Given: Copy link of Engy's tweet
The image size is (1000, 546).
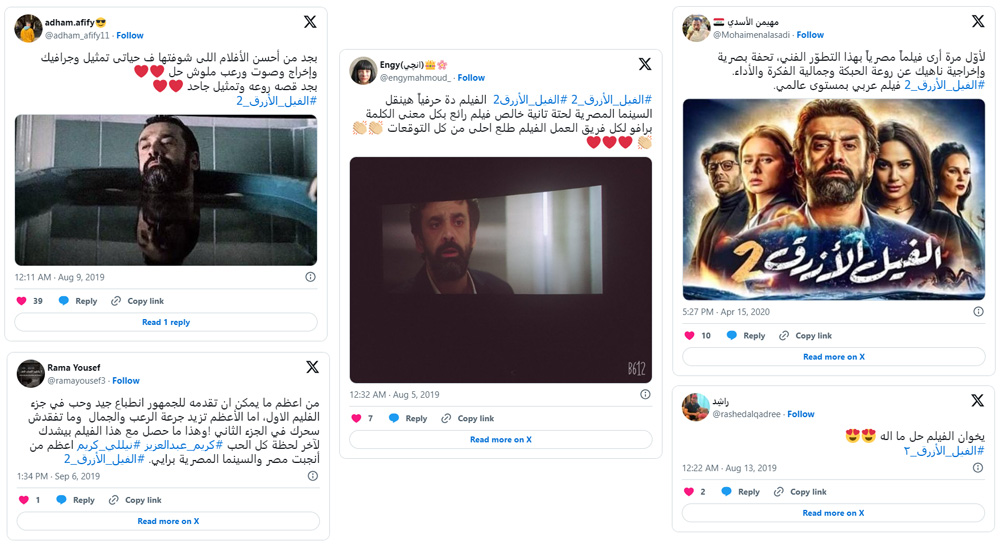Looking at the screenshot, I should coord(468,418).
